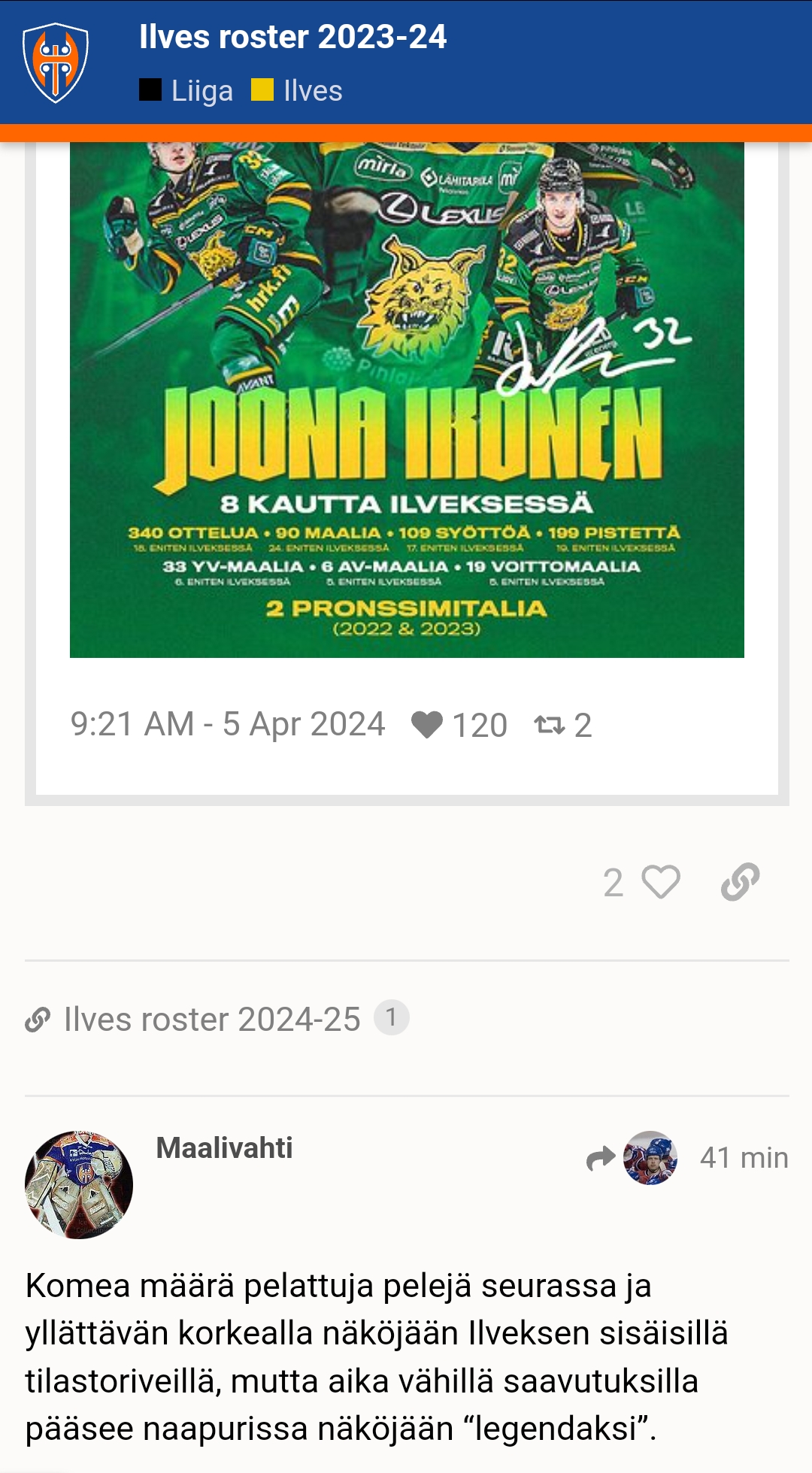Open linked topic Ilves roster 2024-25

click(212, 1020)
